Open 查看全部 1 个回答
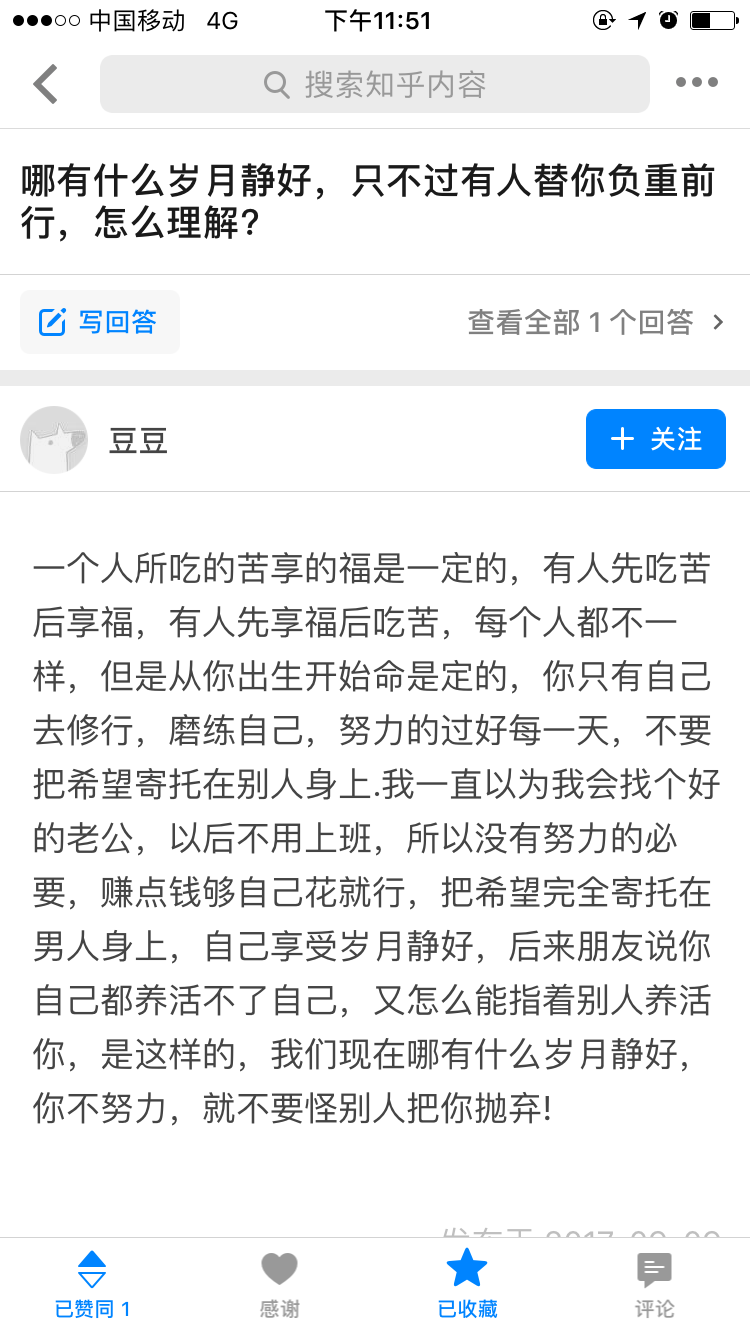Viewport: 750px width, 1334px height. 596,322
